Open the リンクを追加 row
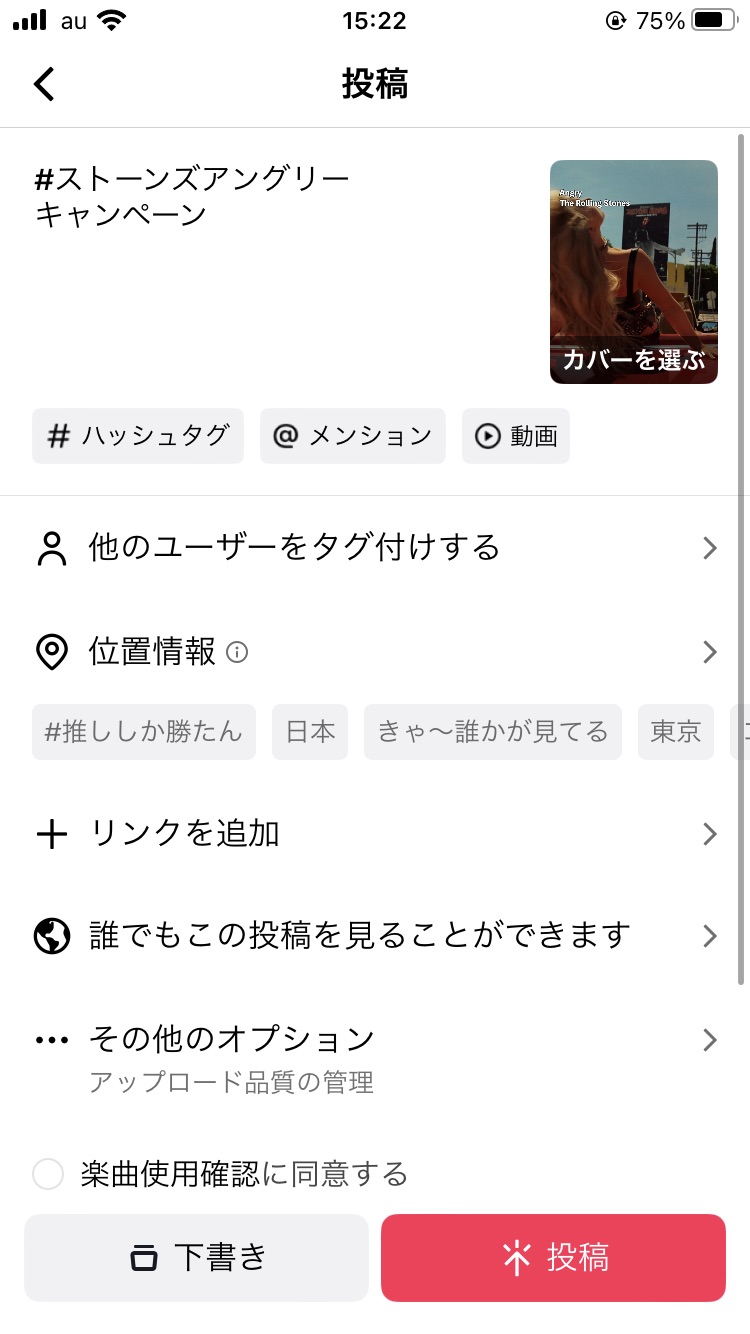Image resolution: width=750 pixels, height=1334 pixels. (x=375, y=834)
